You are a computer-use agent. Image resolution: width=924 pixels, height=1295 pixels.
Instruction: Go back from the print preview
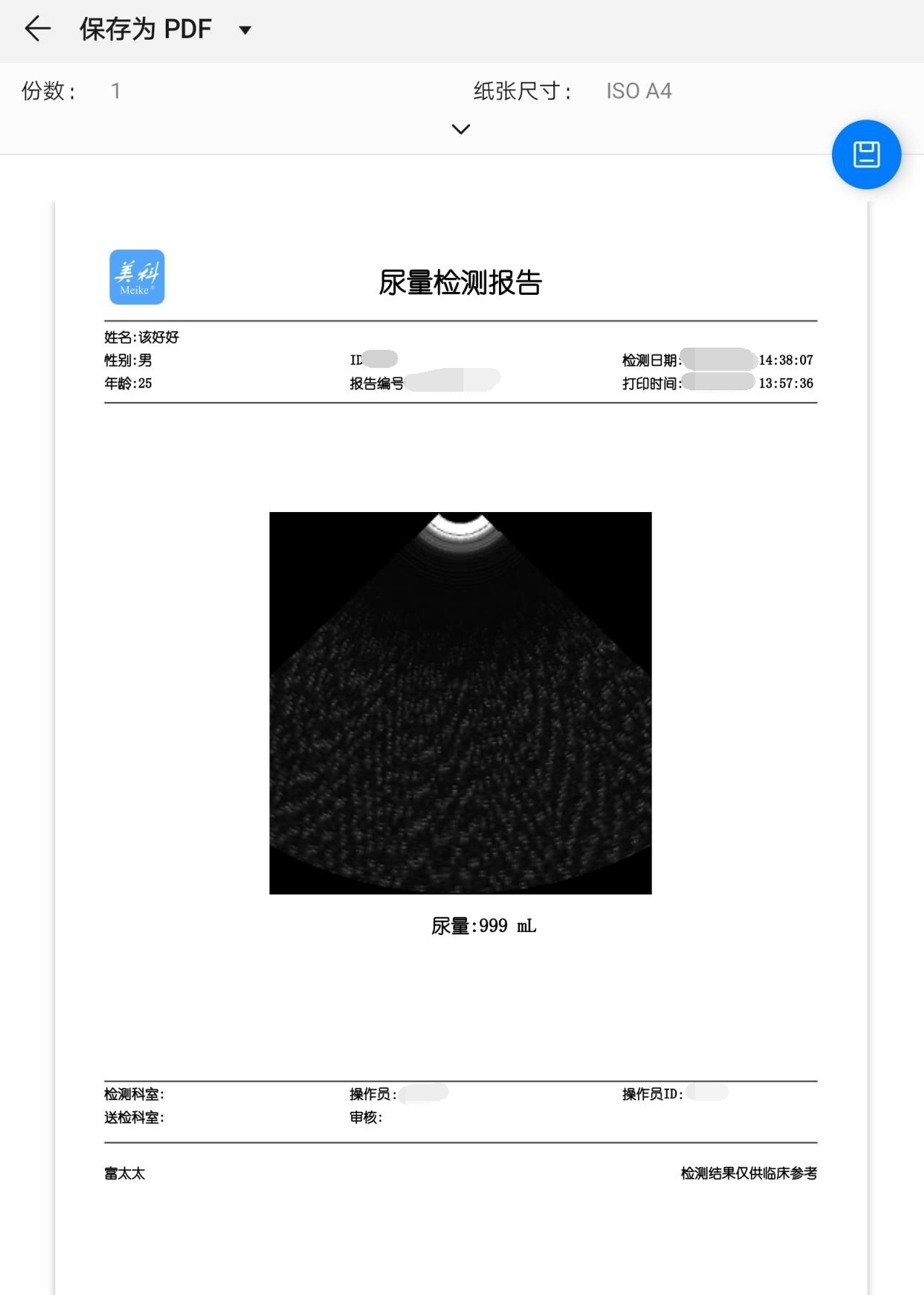pyautogui.click(x=38, y=30)
